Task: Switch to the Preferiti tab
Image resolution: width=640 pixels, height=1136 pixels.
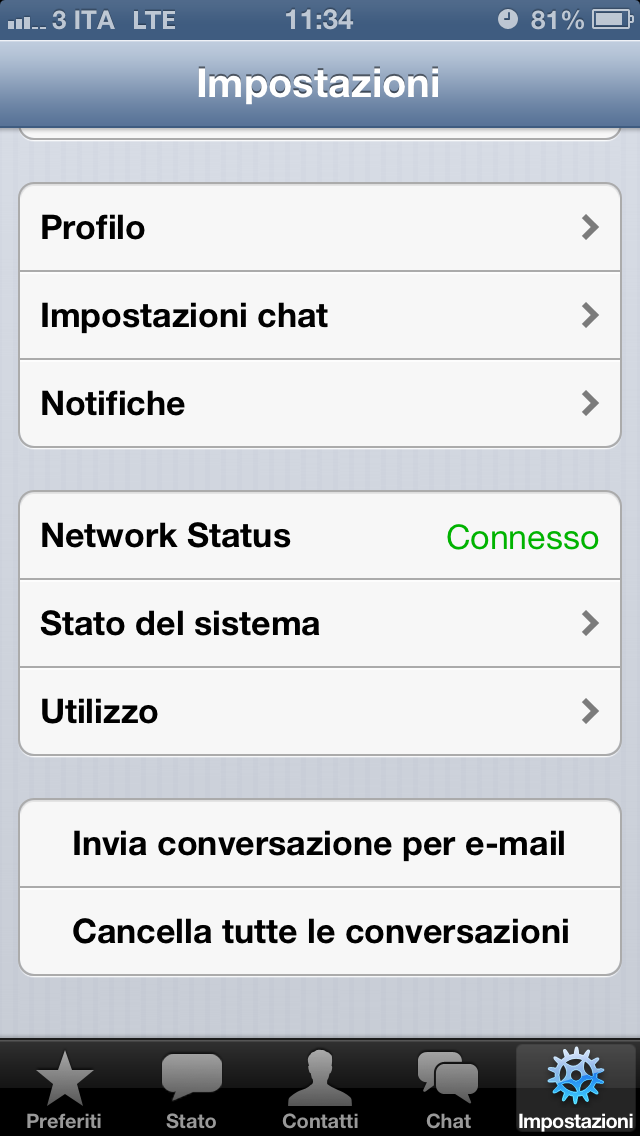Action: [64, 1089]
